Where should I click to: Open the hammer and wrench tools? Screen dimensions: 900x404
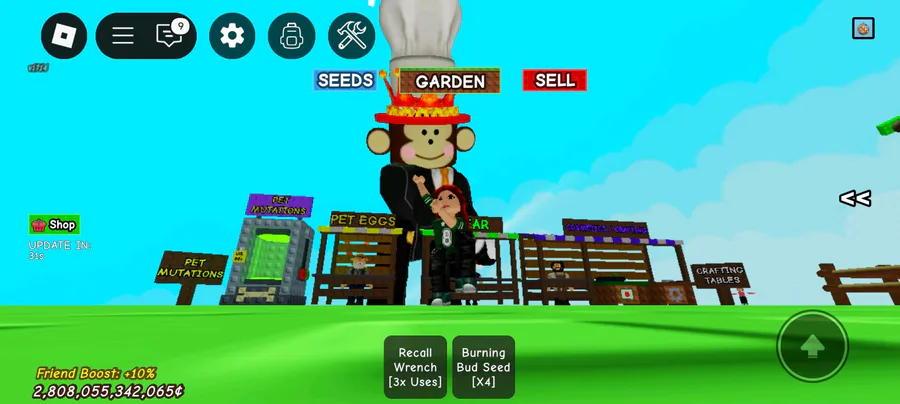point(351,36)
